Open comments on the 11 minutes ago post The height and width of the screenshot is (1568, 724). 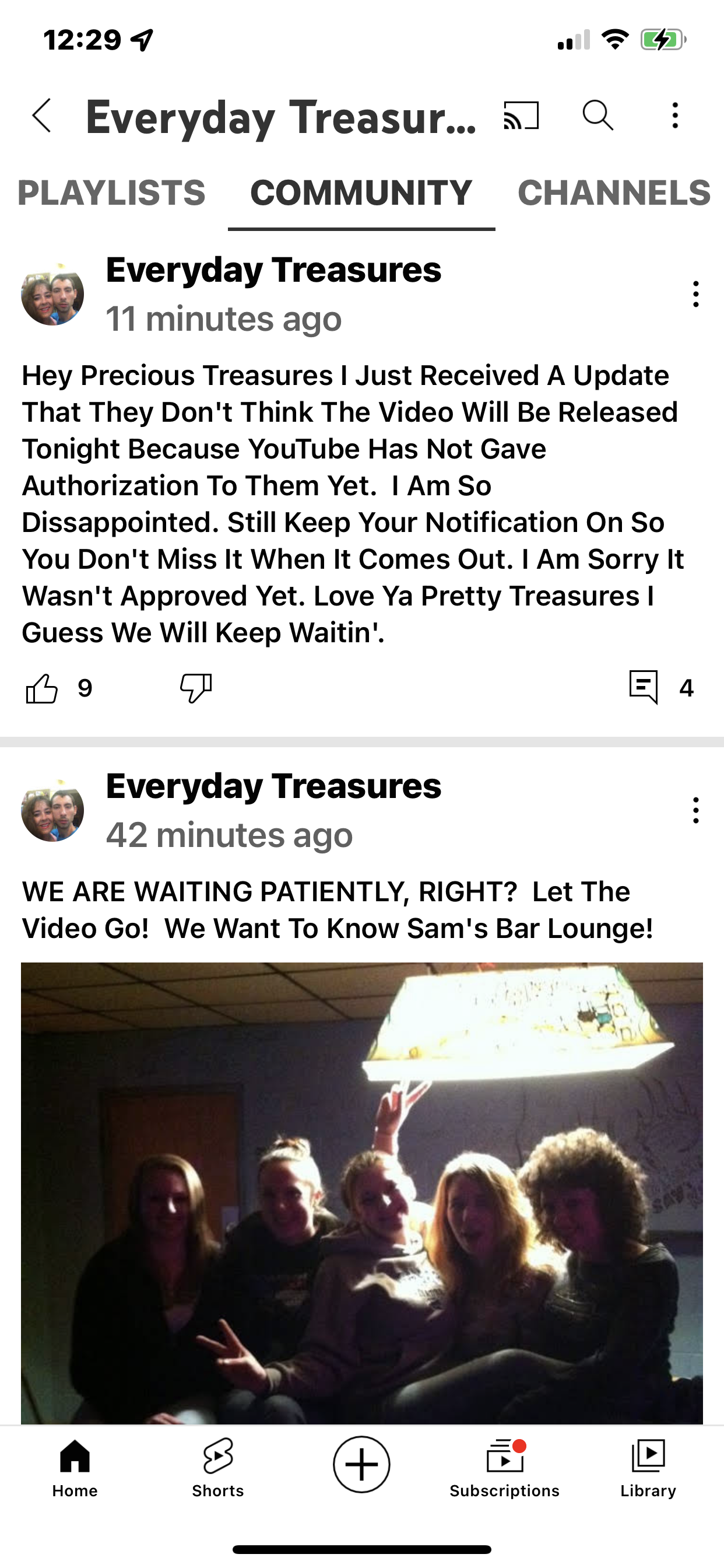(644, 688)
